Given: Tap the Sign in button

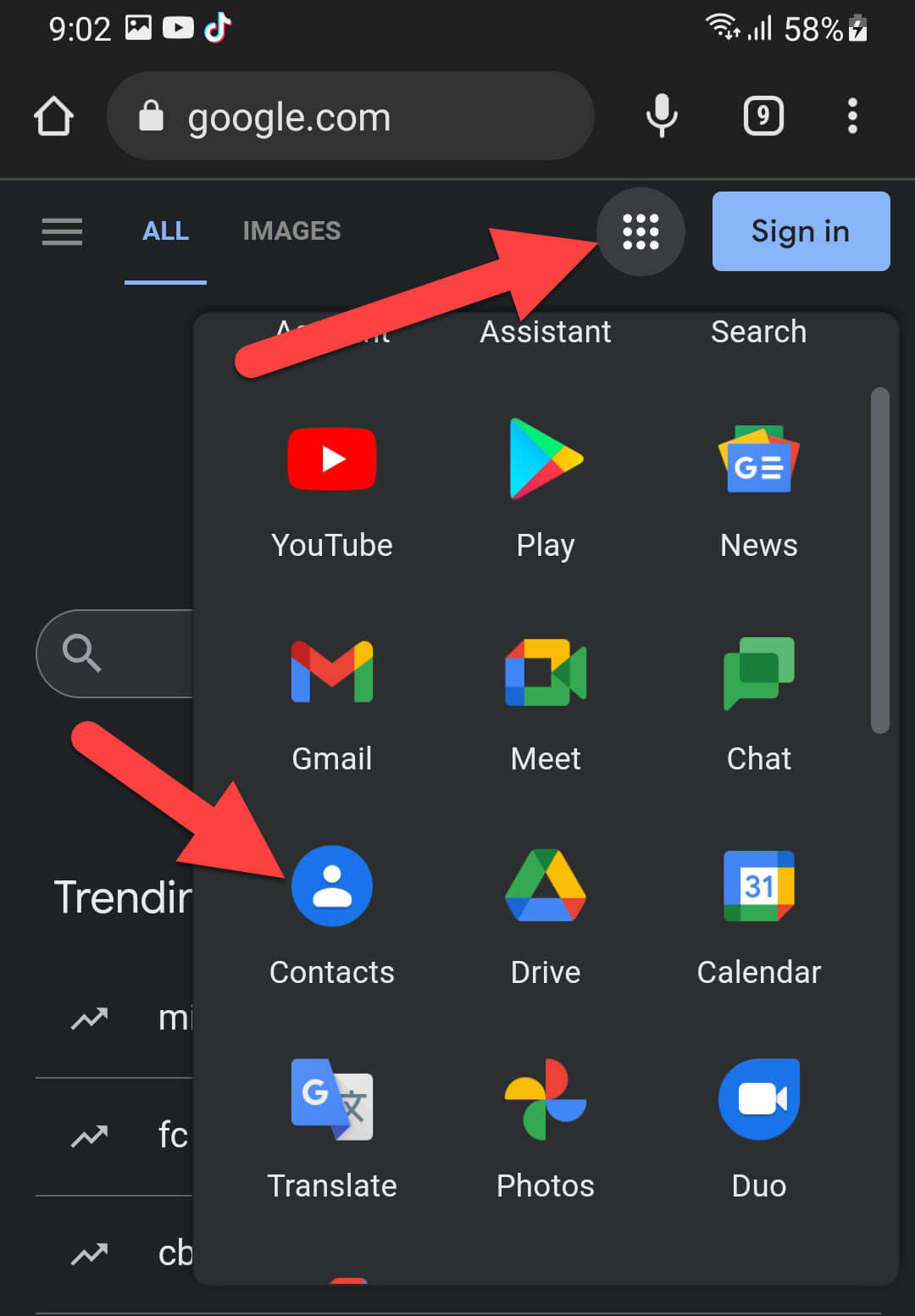Looking at the screenshot, I should point(801,231).
